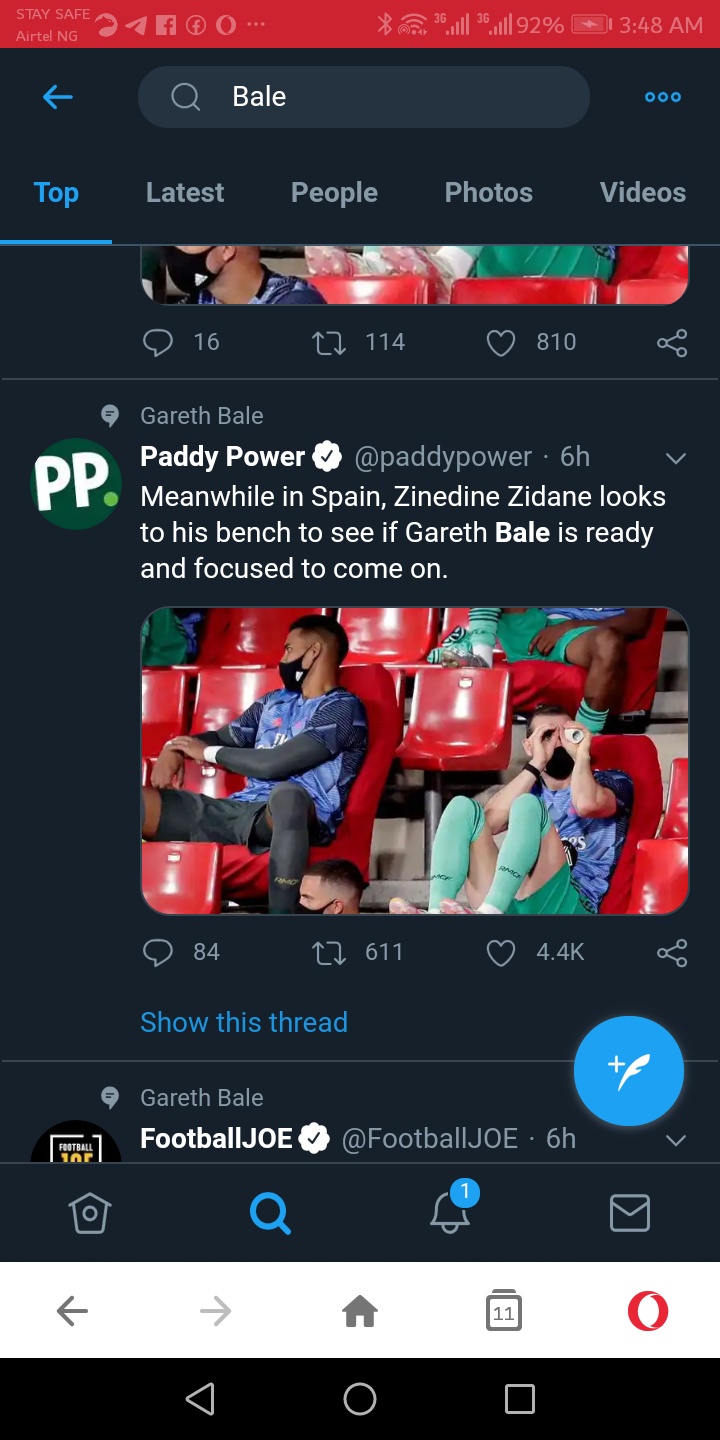720x1440 pixels.
Task: Switch to the People tab
Action: click(x=334, y=193)
